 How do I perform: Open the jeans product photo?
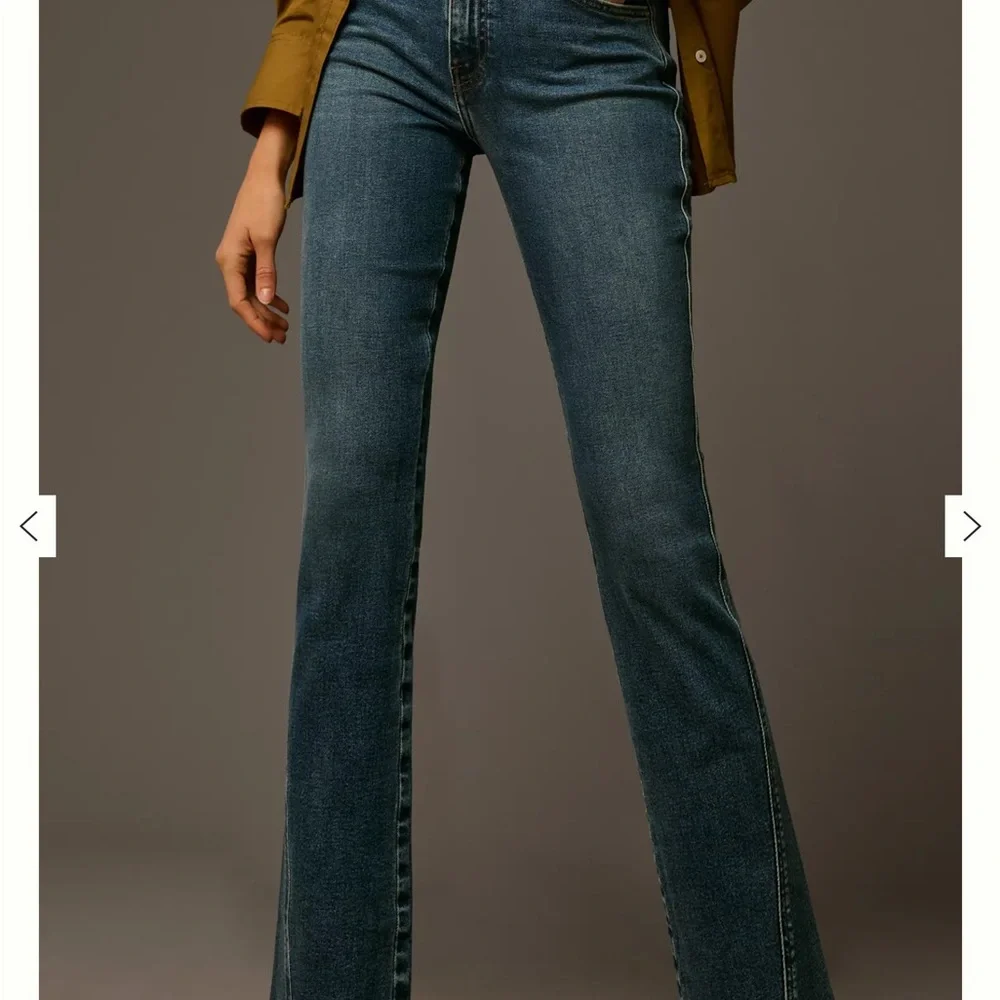[x=500, y=500]
